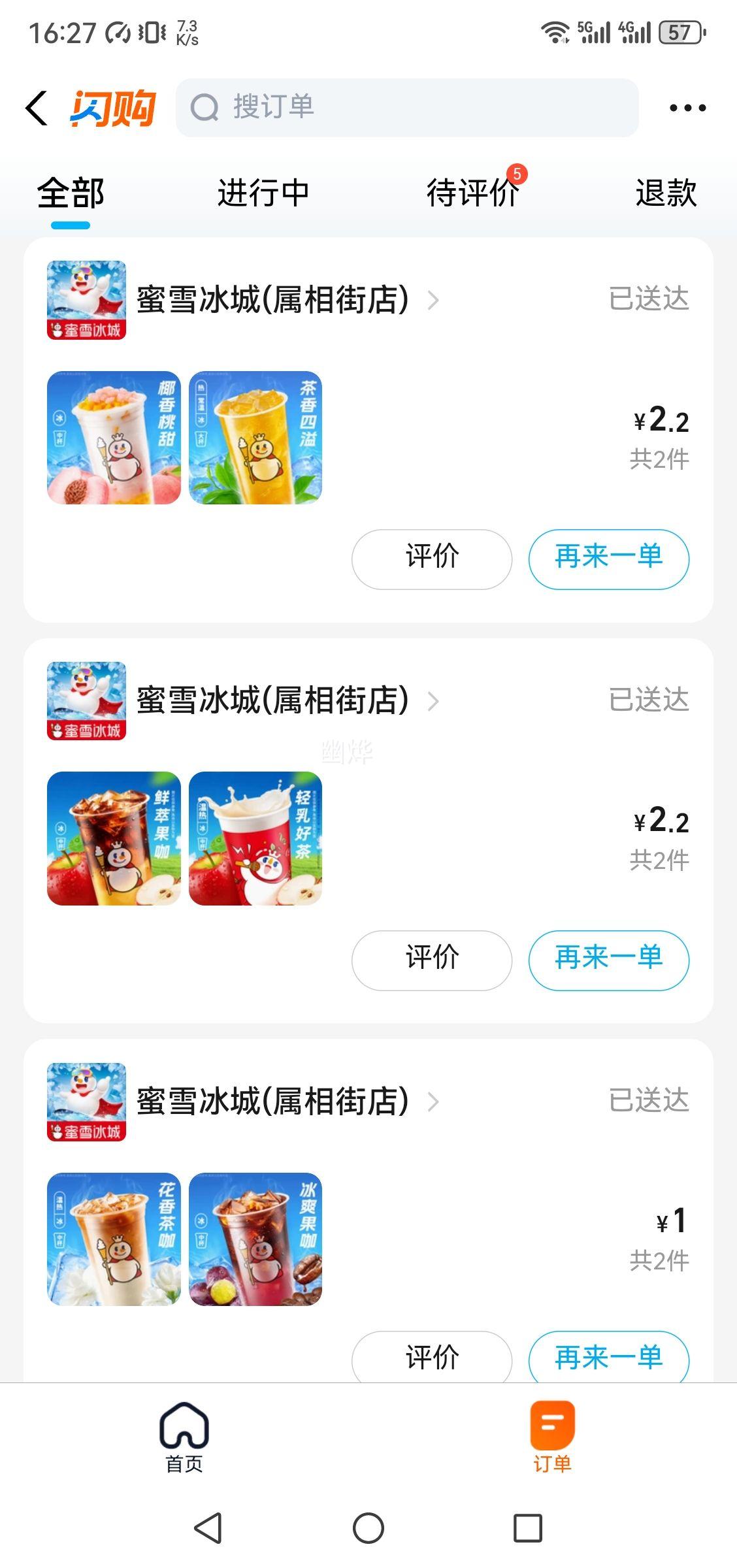View the 花香茶咖 order details

114,1239
